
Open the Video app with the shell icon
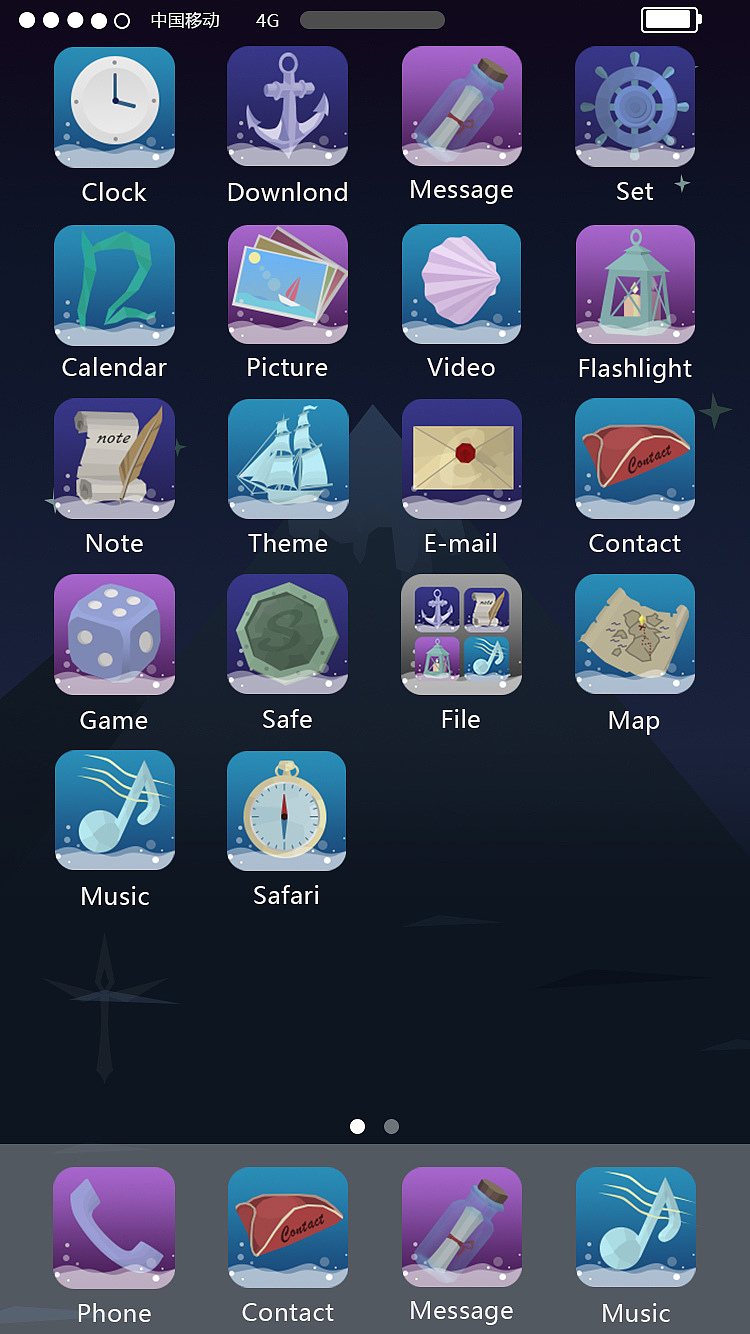click(x=461, y=284)
